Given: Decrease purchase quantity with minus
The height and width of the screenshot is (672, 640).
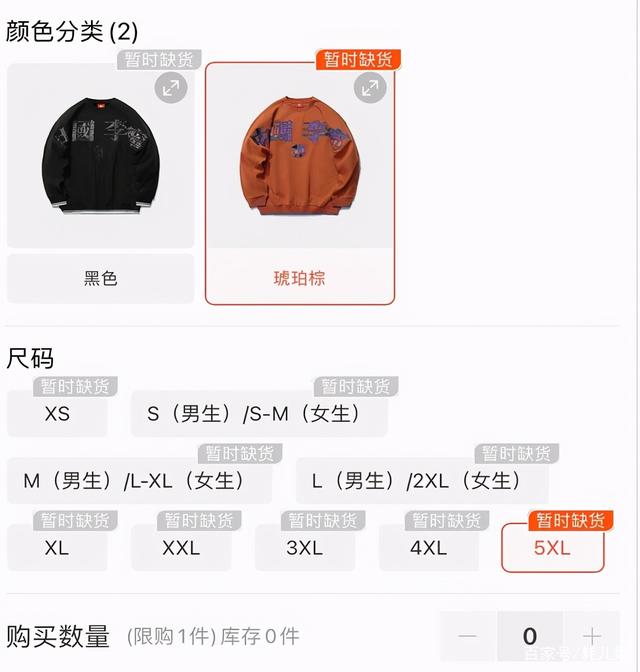Looking at the screenshot, I should 467,636.
